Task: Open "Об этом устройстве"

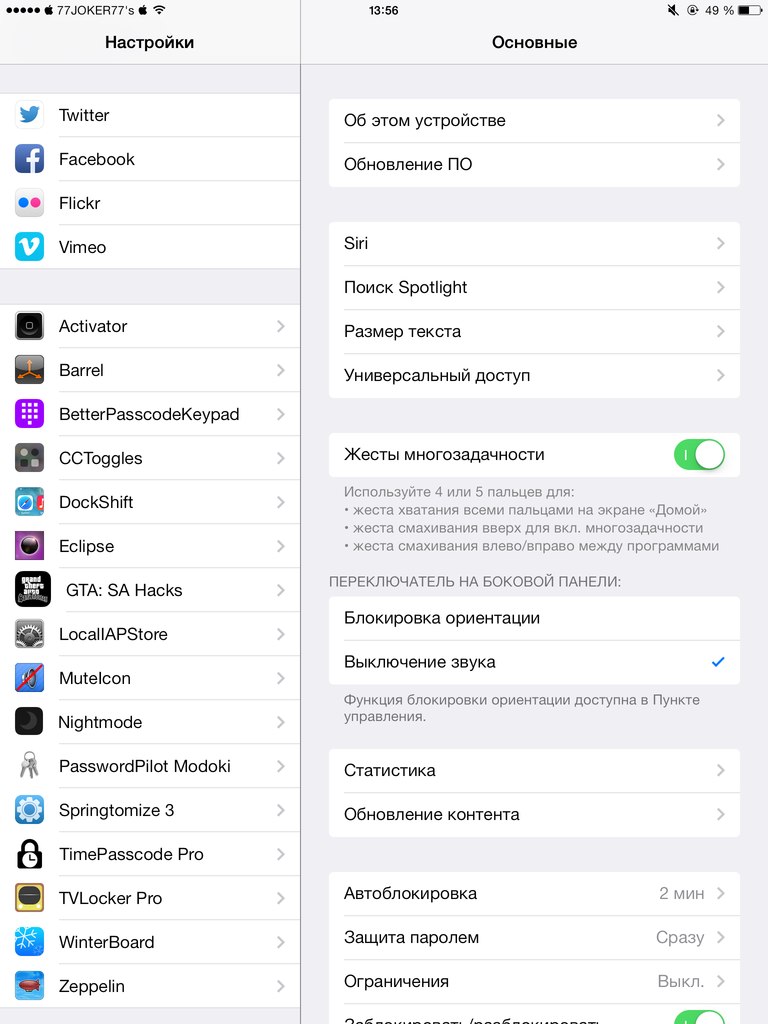Action: (x=534, y=120)
